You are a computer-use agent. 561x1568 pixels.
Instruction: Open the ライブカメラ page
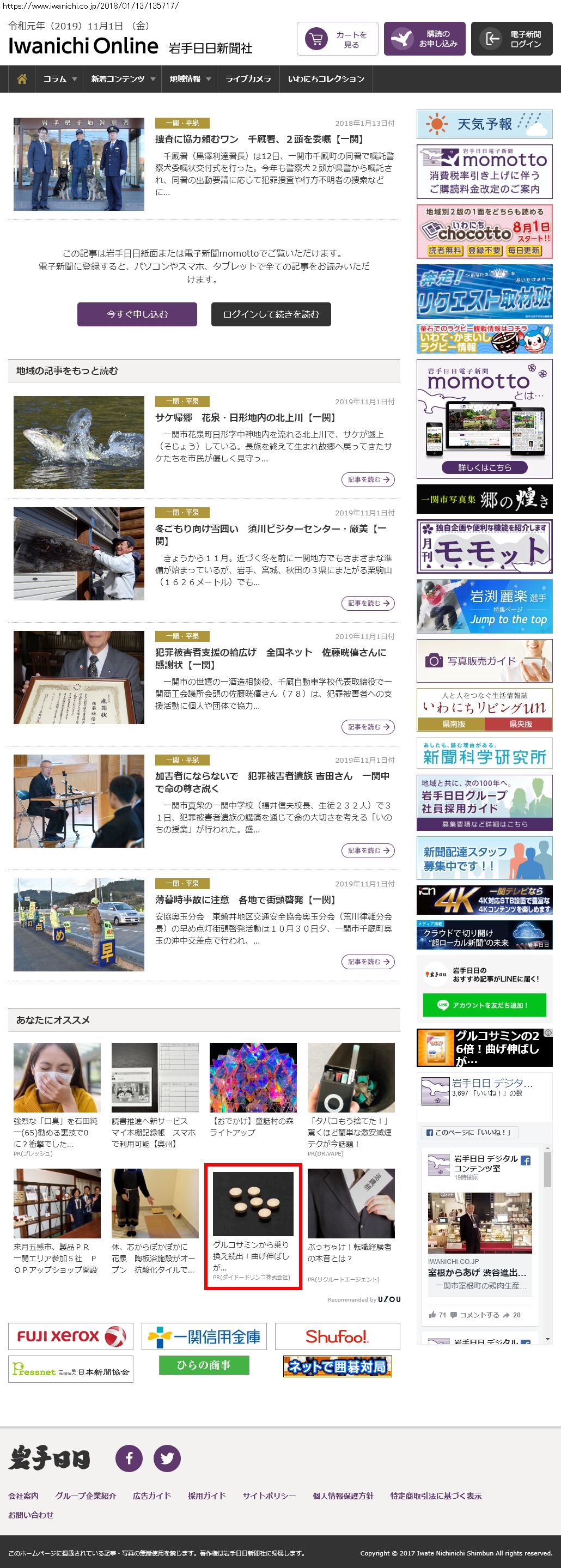point(248,79)
